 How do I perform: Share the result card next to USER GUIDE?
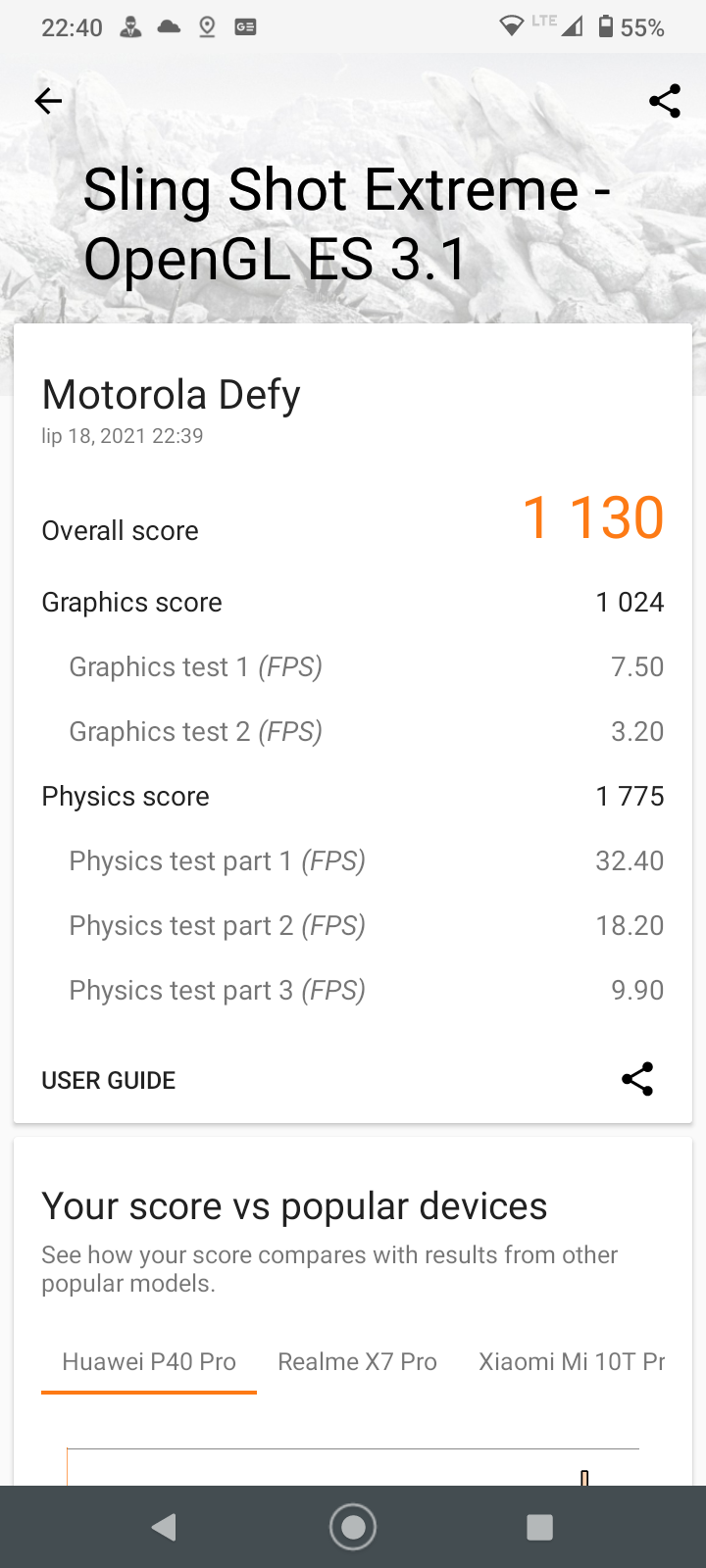[x=637, y=1079]
